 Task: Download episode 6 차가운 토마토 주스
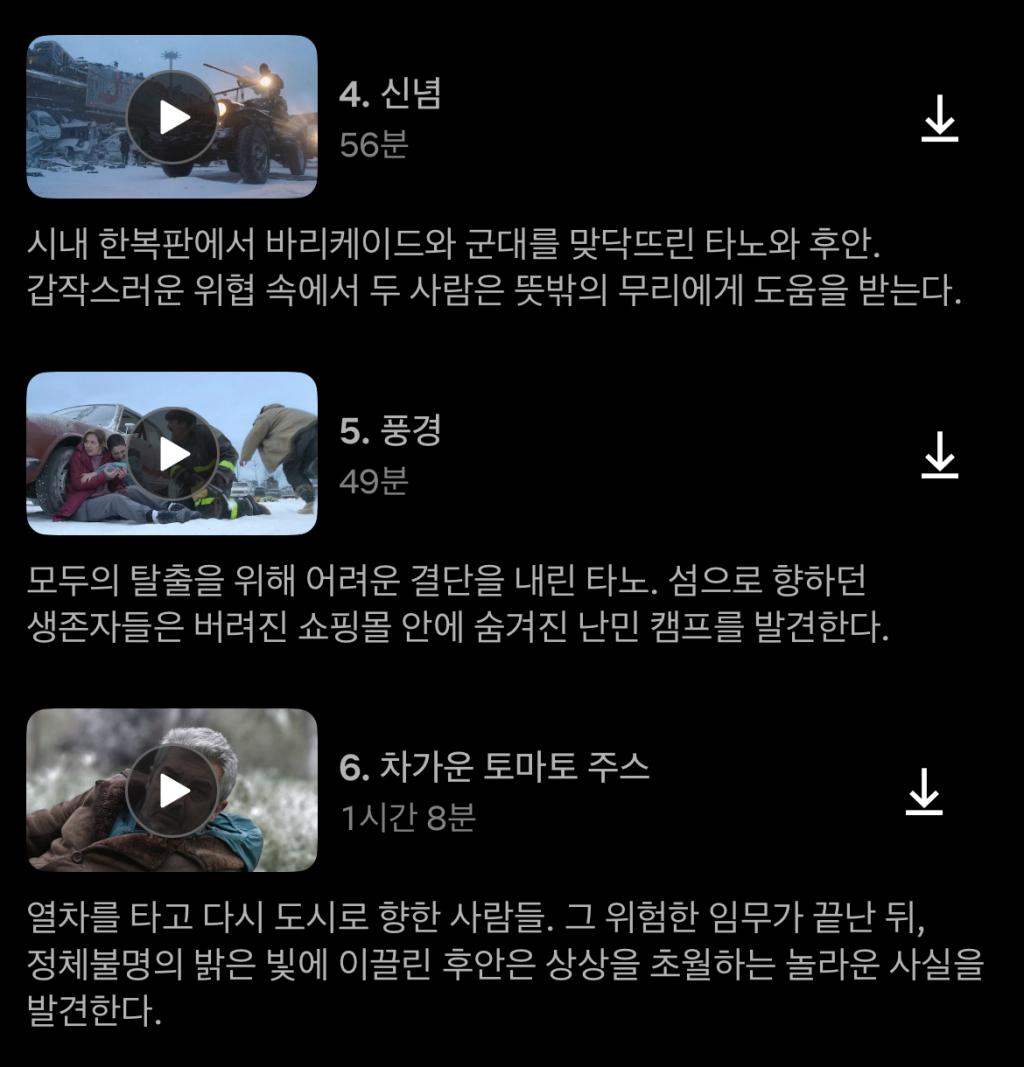924,792
